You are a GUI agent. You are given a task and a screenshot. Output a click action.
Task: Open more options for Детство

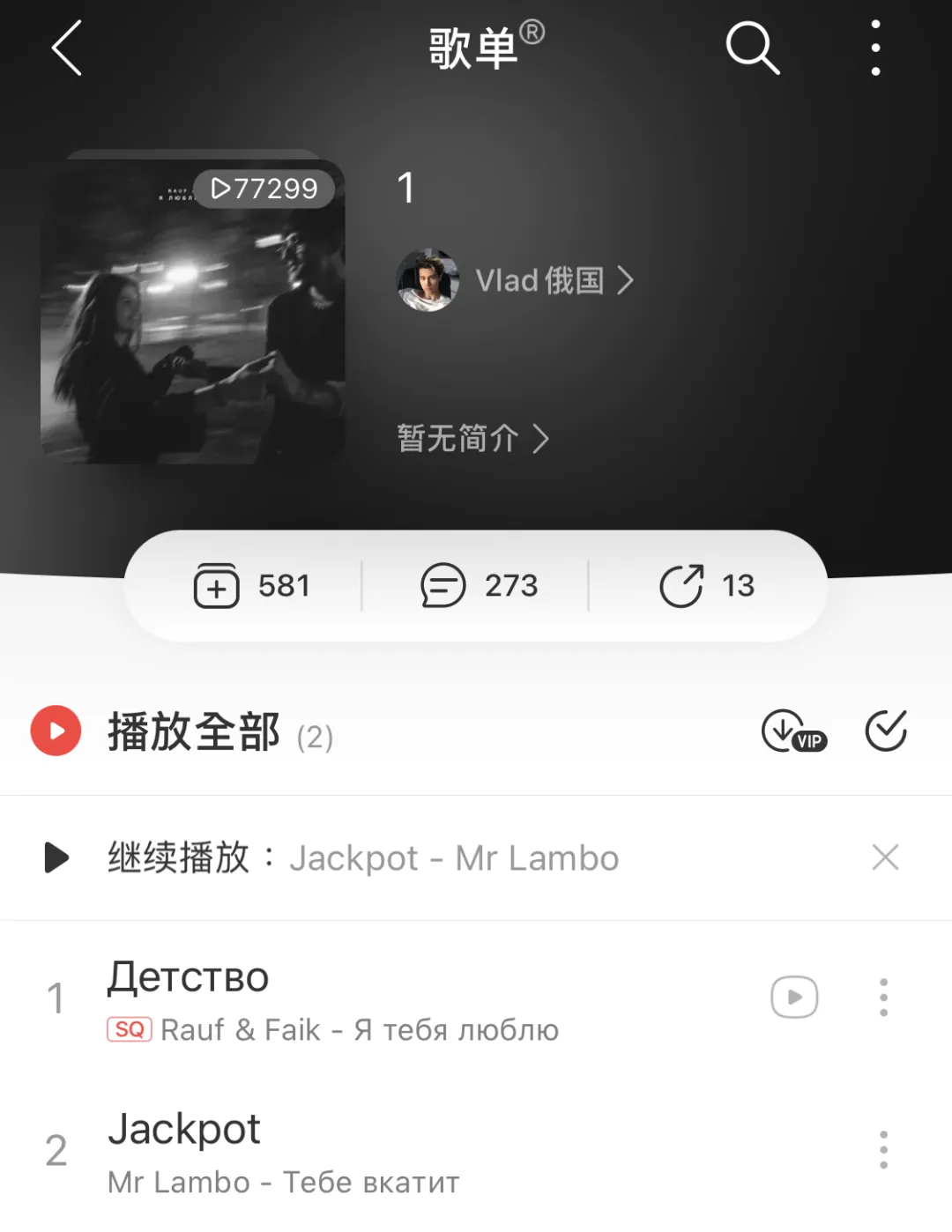click(883, 998)
